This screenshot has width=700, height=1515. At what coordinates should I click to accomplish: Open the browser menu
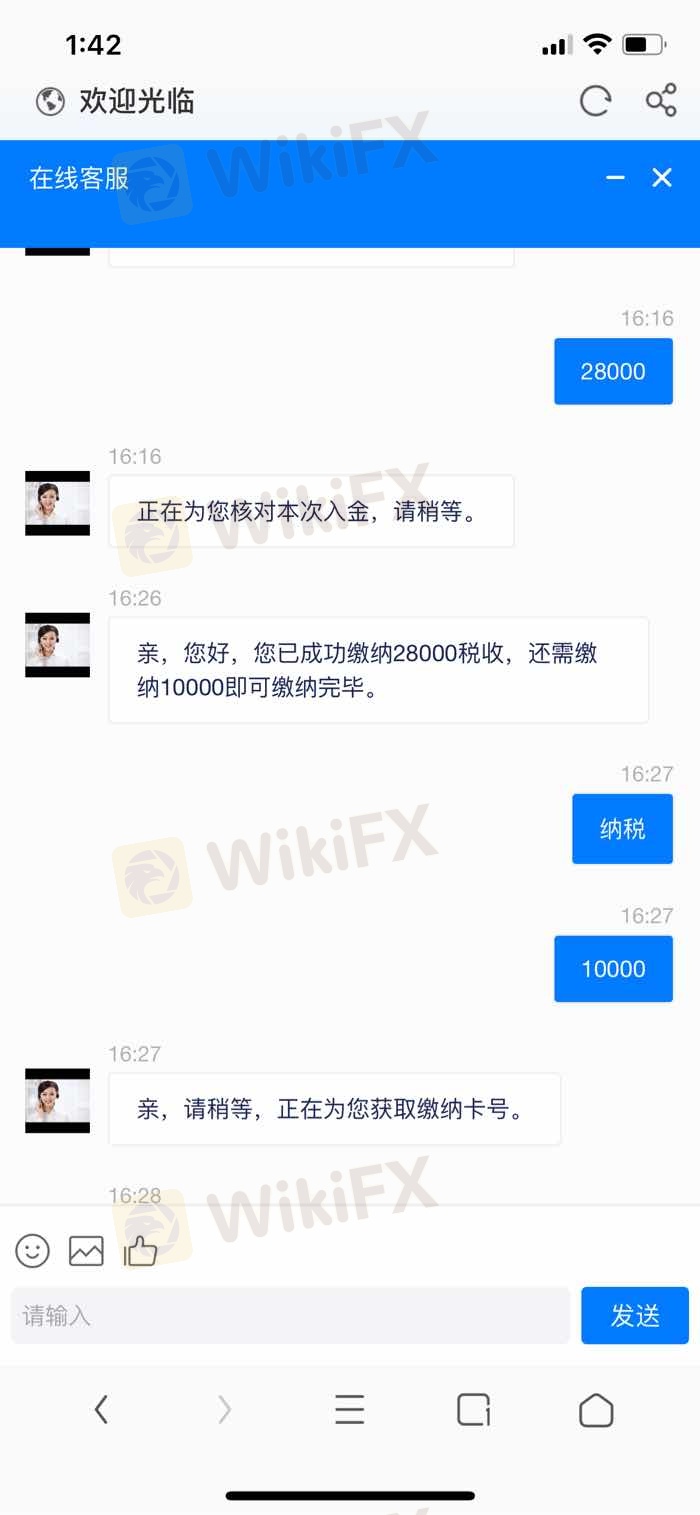(349, 1410)
